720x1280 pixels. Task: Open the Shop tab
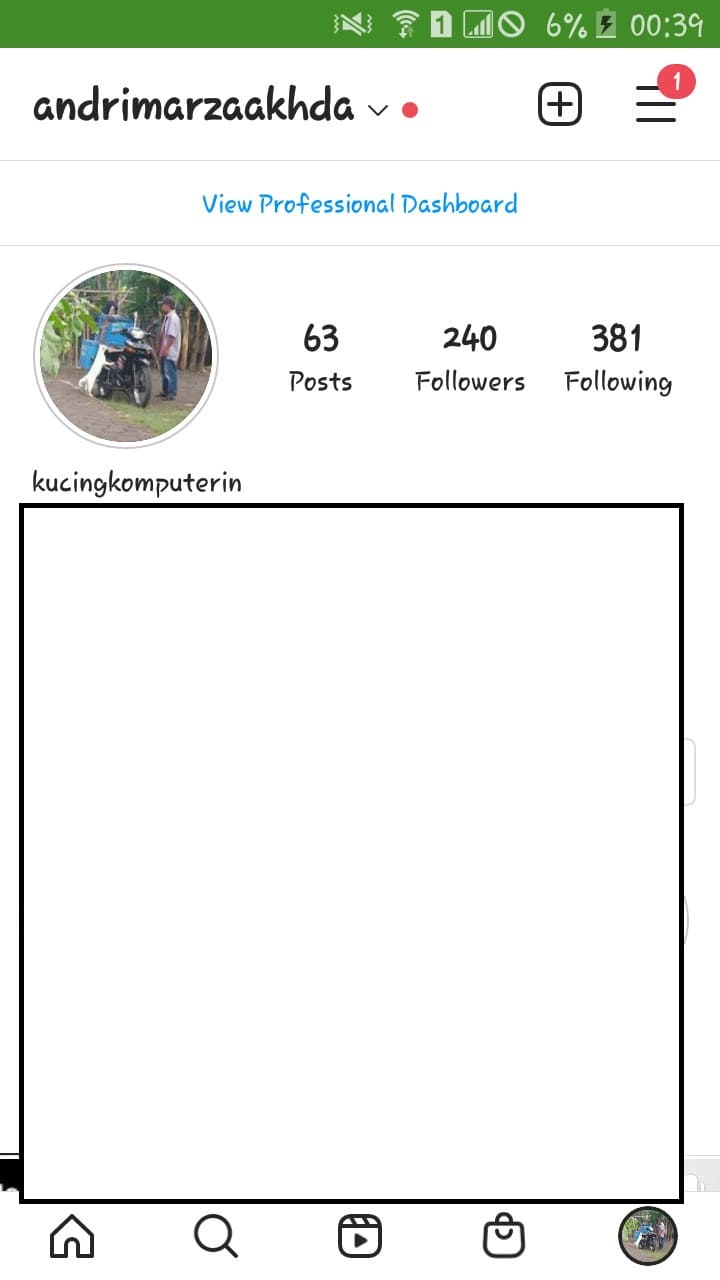(x=504, y=1236)
